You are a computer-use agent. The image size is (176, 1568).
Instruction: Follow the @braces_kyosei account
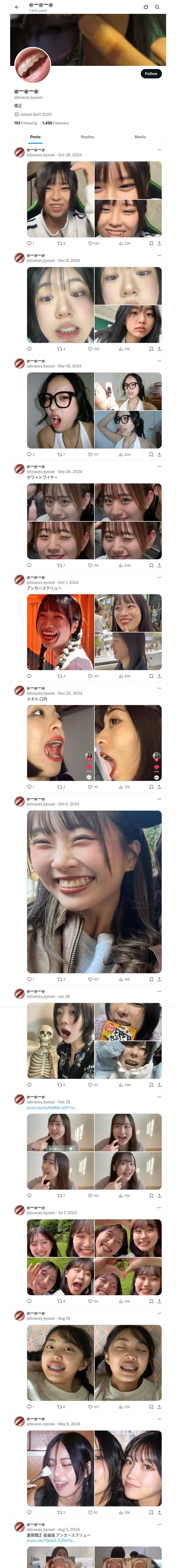tap(150, 74)
